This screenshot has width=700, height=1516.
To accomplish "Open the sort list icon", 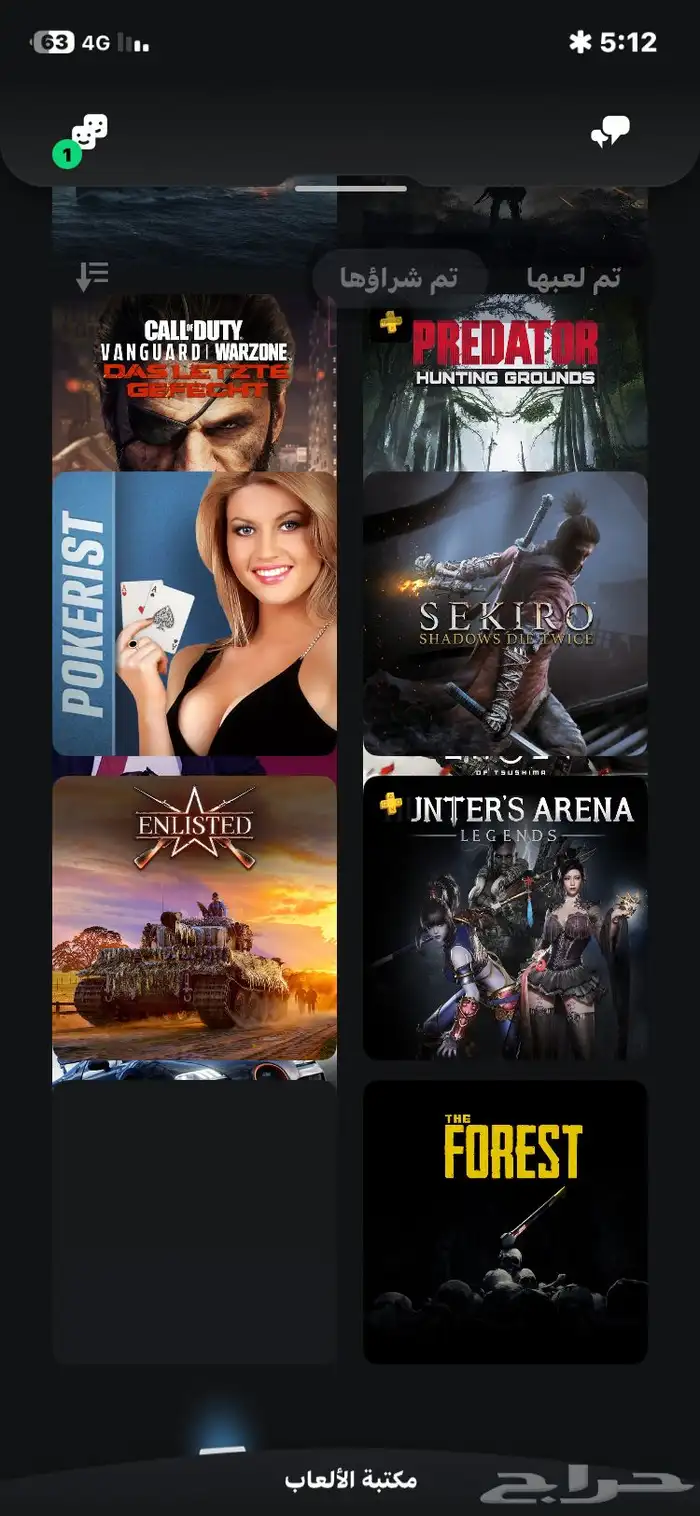I will click(92, 276).
